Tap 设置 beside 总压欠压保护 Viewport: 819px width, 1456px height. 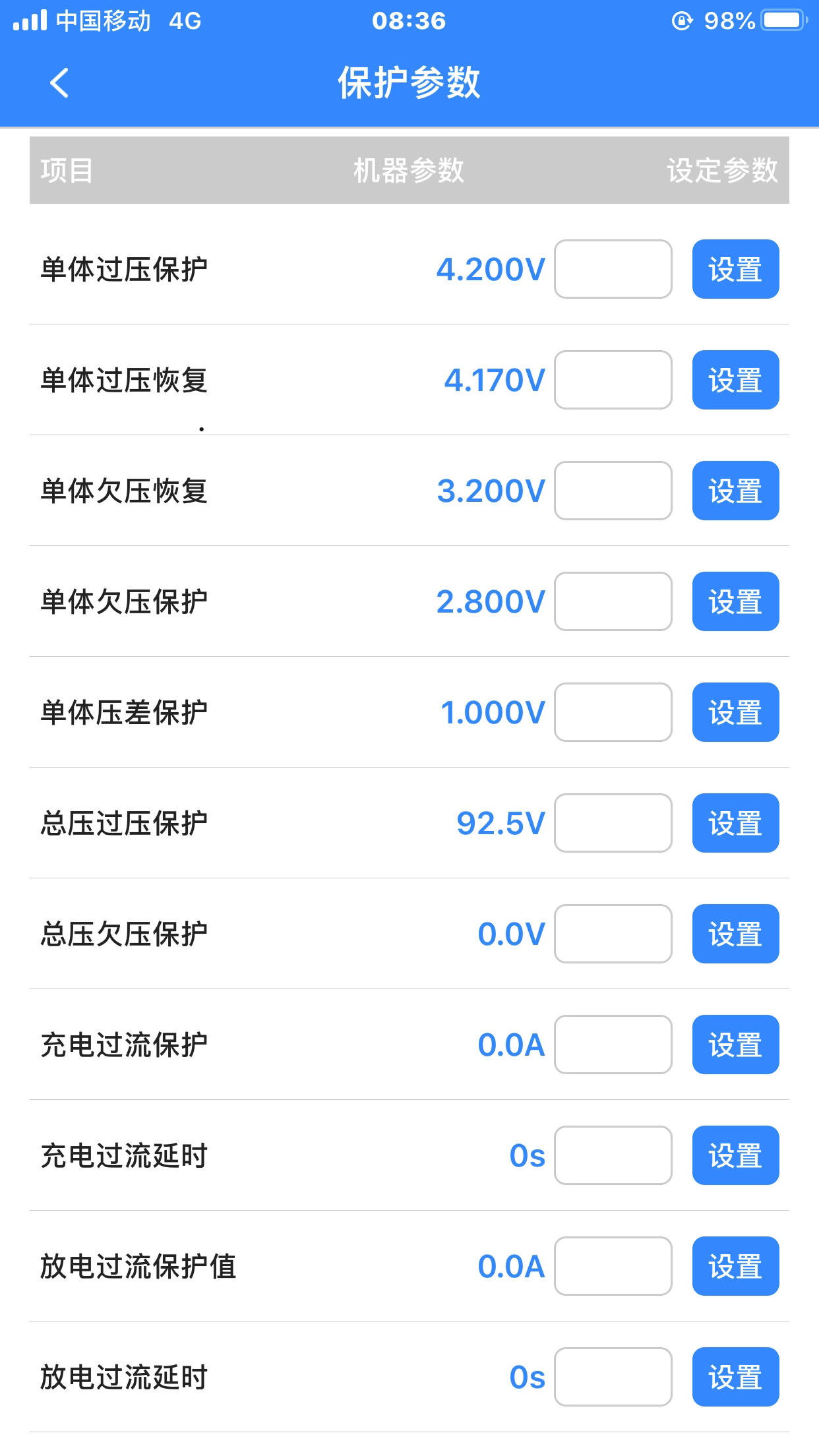click(735, 934)
